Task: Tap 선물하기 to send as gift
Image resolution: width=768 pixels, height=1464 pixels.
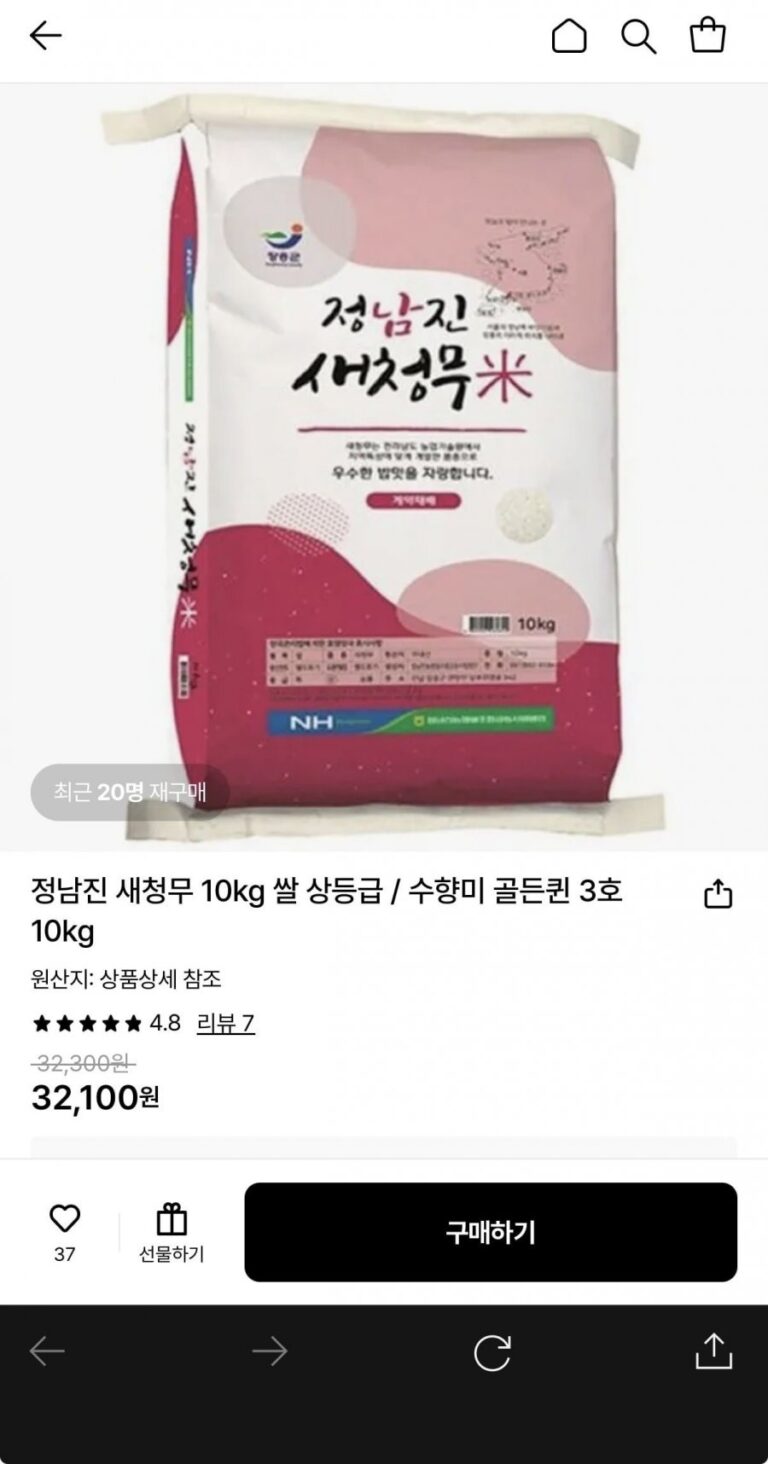Action: click(171, 1232)
